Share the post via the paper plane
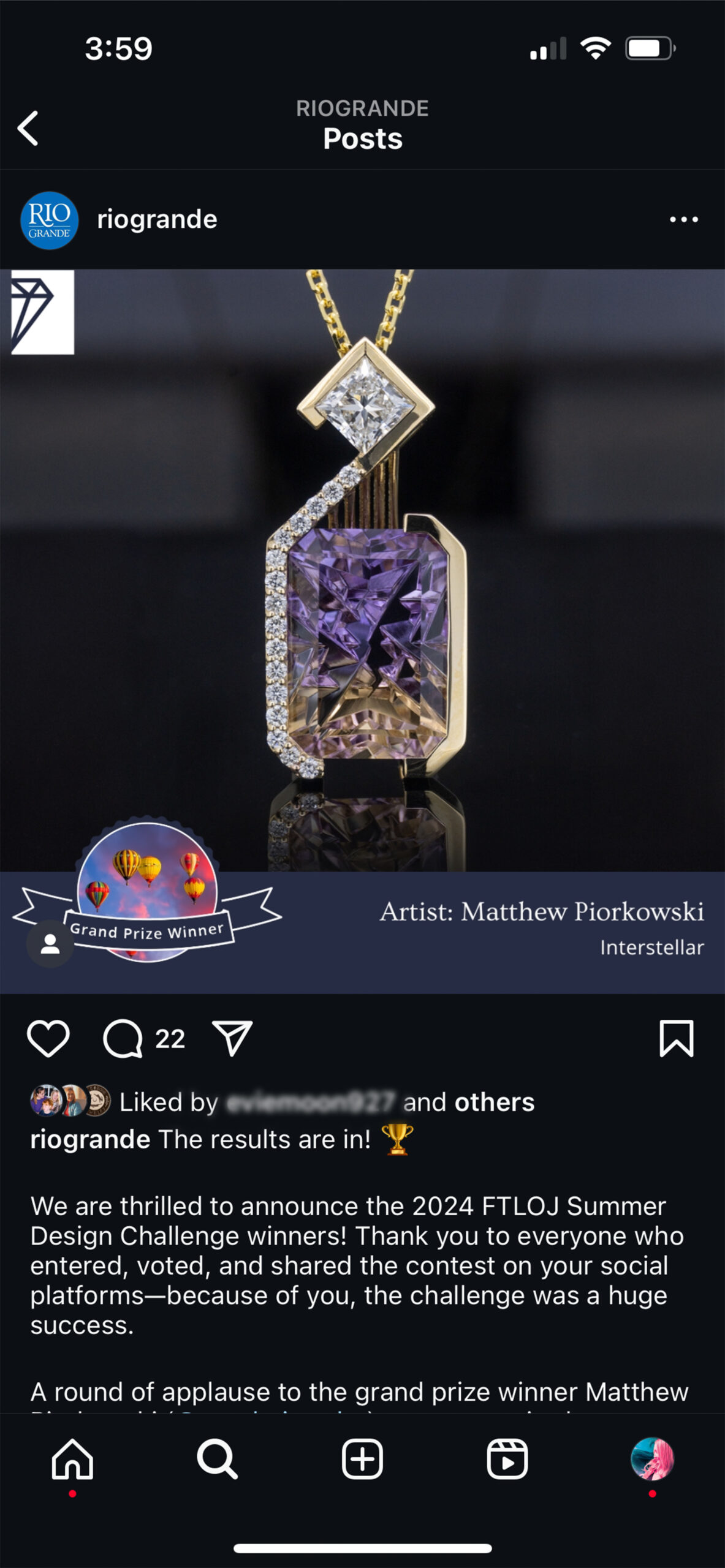 pyautogui.click(x=232, y=1038)
